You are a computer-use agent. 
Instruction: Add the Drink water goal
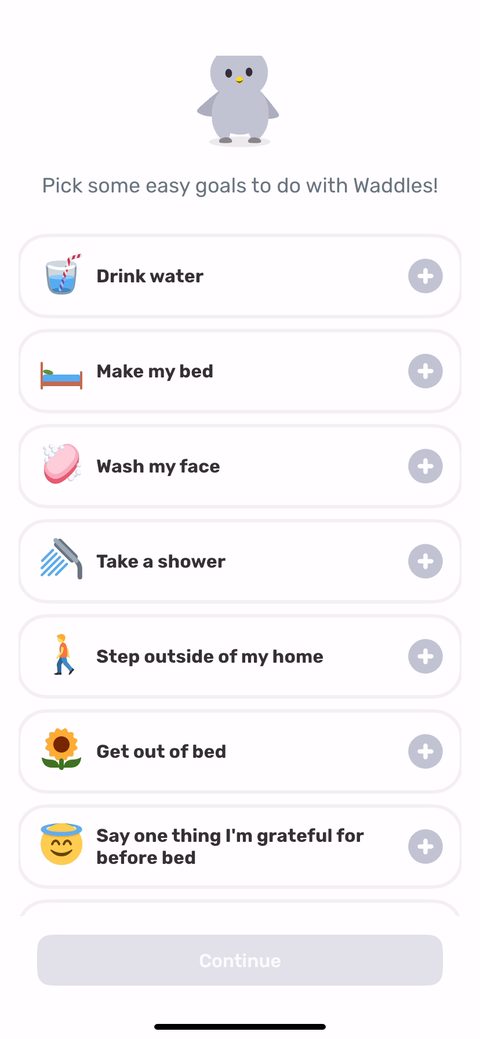425,276
